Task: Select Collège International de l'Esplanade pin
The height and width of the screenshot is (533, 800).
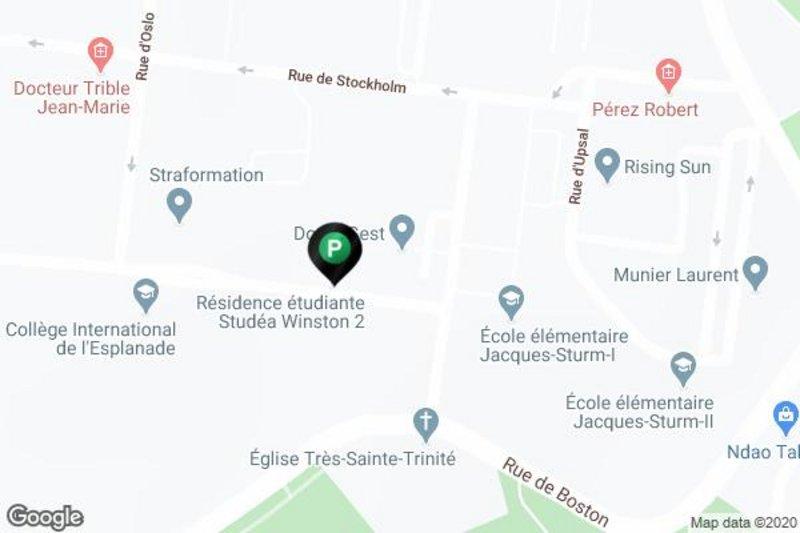Action: pyautogui.click(x=146, y=294)
